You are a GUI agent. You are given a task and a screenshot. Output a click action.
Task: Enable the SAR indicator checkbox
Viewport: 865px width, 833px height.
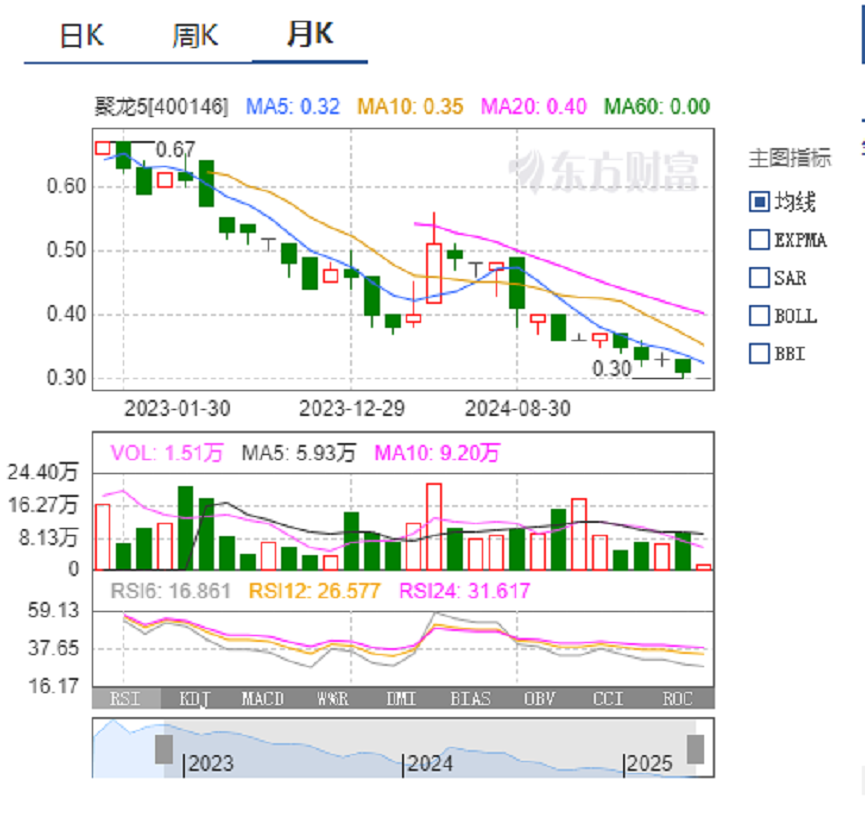pos(759,278)
